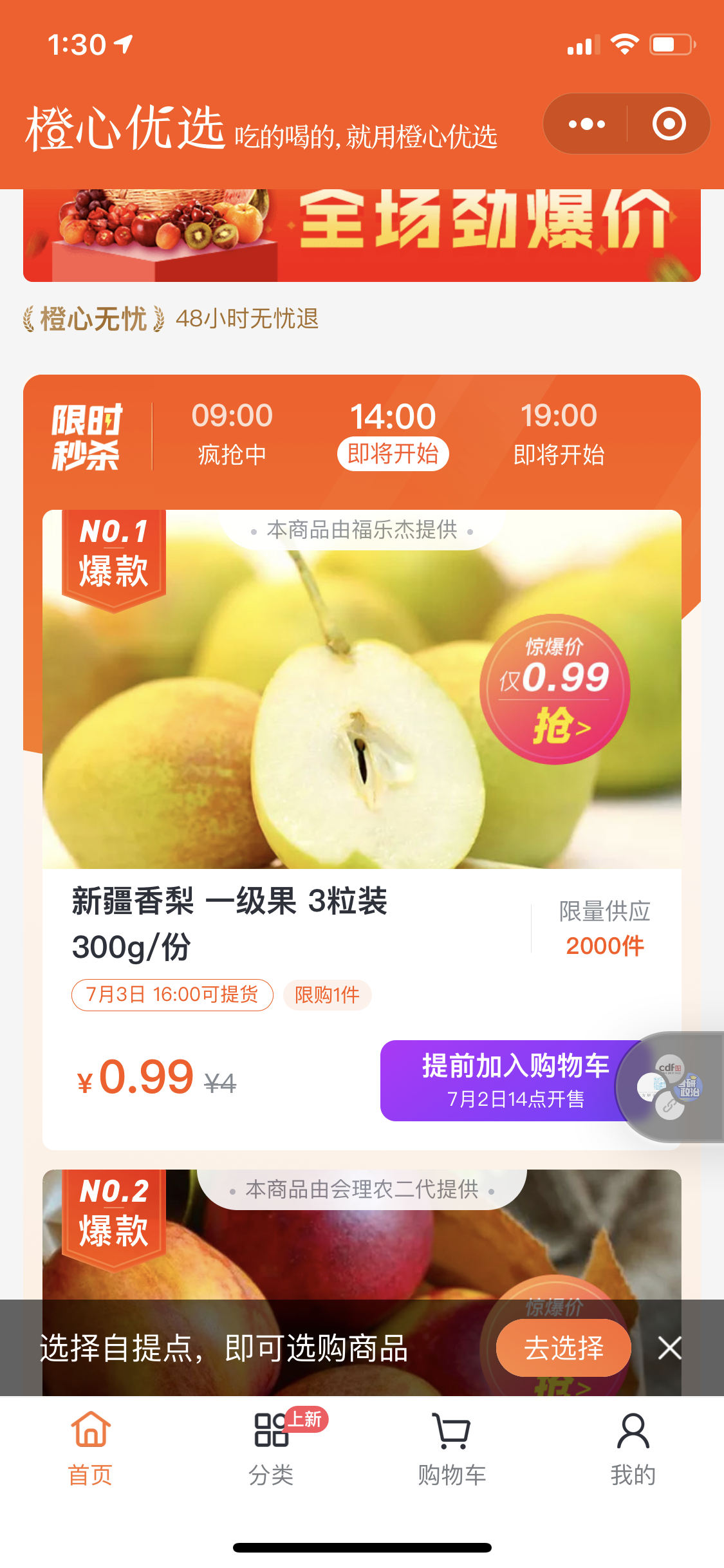Click the 7月3日 16:00可提货 pickup tag
724x1568 pixels.
[172, 994]
